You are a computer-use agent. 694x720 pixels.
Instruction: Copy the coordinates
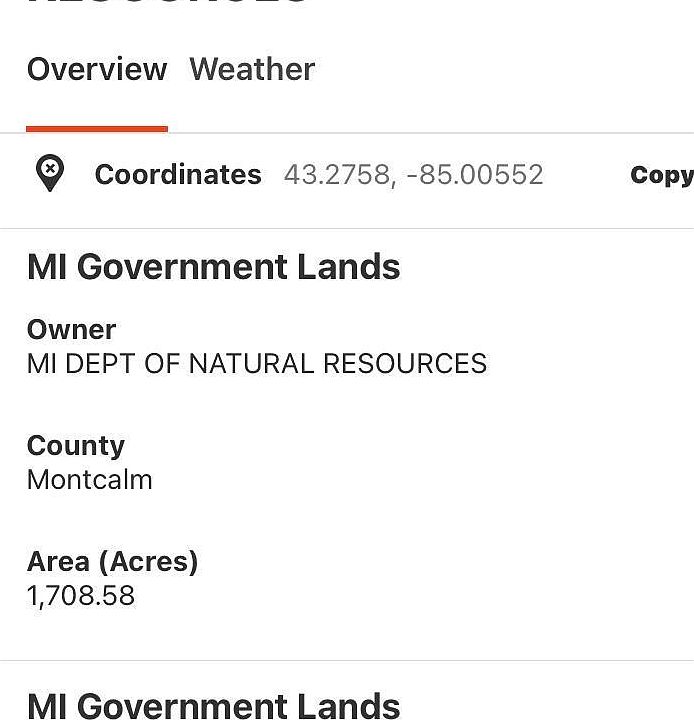(x=661, y=175)
